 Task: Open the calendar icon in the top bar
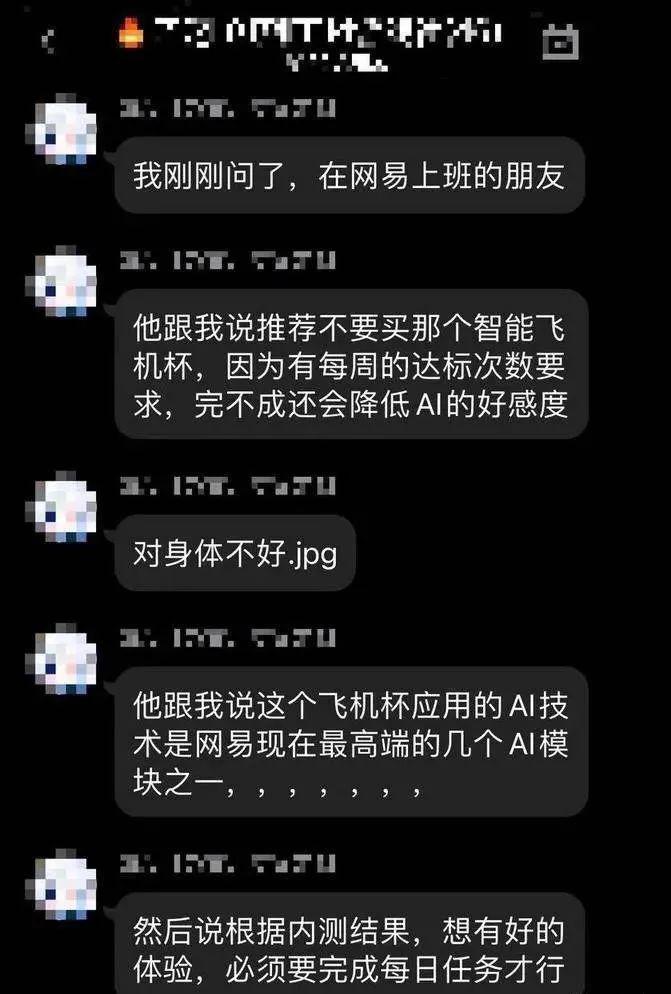[x=559, y=42]
